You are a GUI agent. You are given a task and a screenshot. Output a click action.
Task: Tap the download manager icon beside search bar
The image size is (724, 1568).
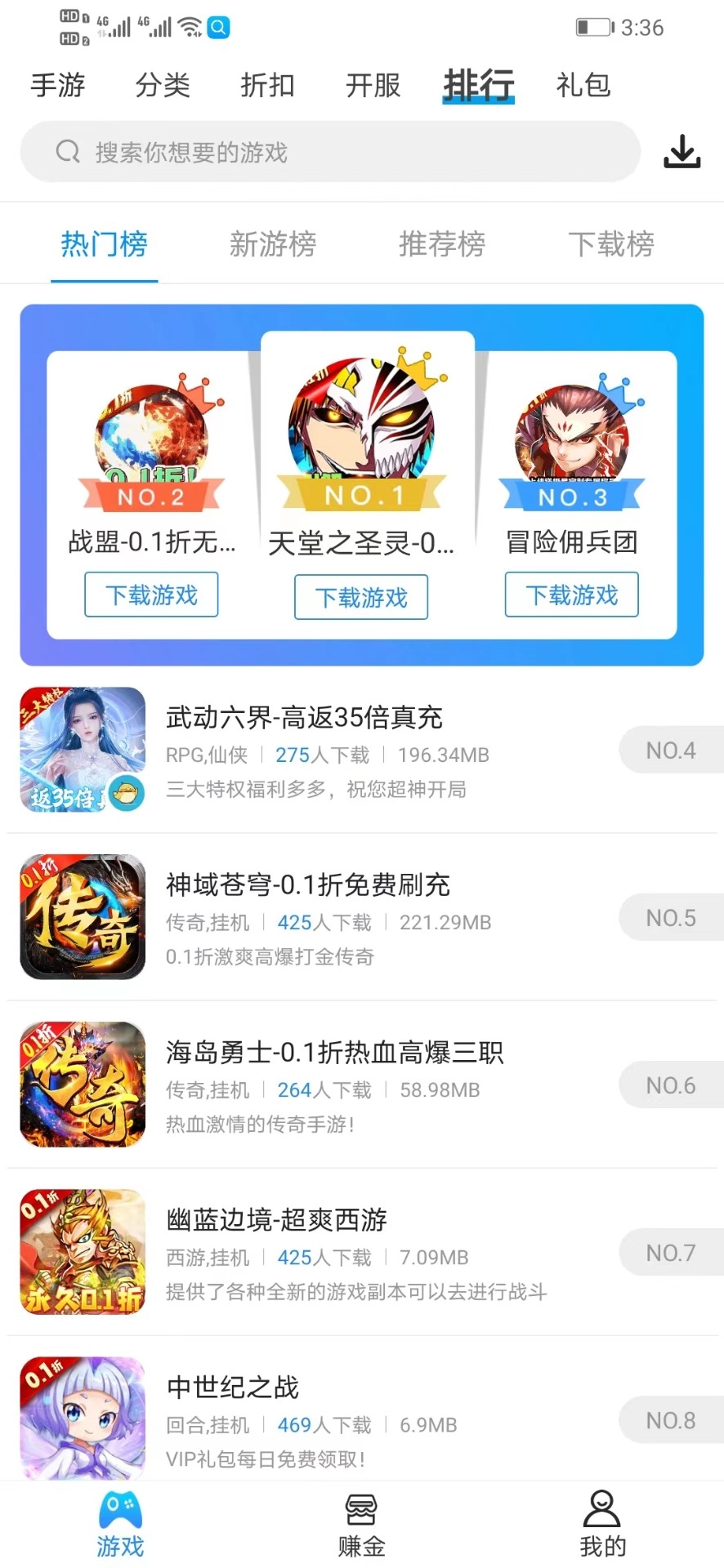[x=682, y=152]
